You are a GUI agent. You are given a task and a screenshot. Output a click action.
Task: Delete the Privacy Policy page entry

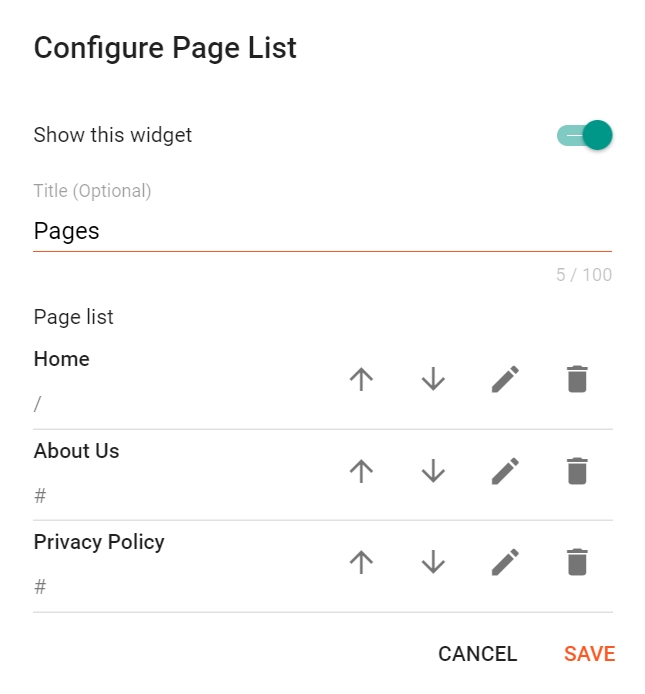click(x=577, y=562)
